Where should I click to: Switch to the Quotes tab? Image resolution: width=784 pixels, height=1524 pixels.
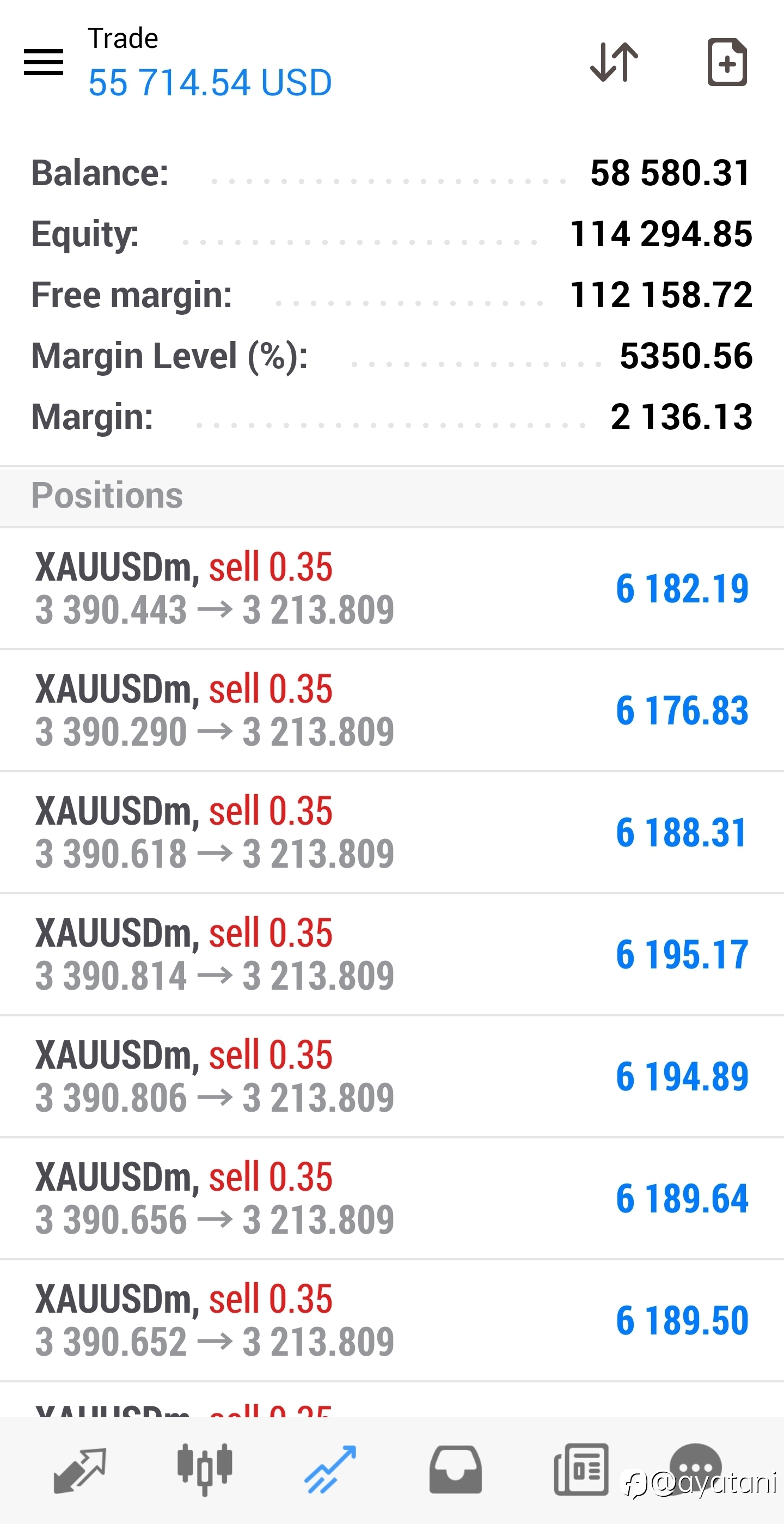[80, 1471]
